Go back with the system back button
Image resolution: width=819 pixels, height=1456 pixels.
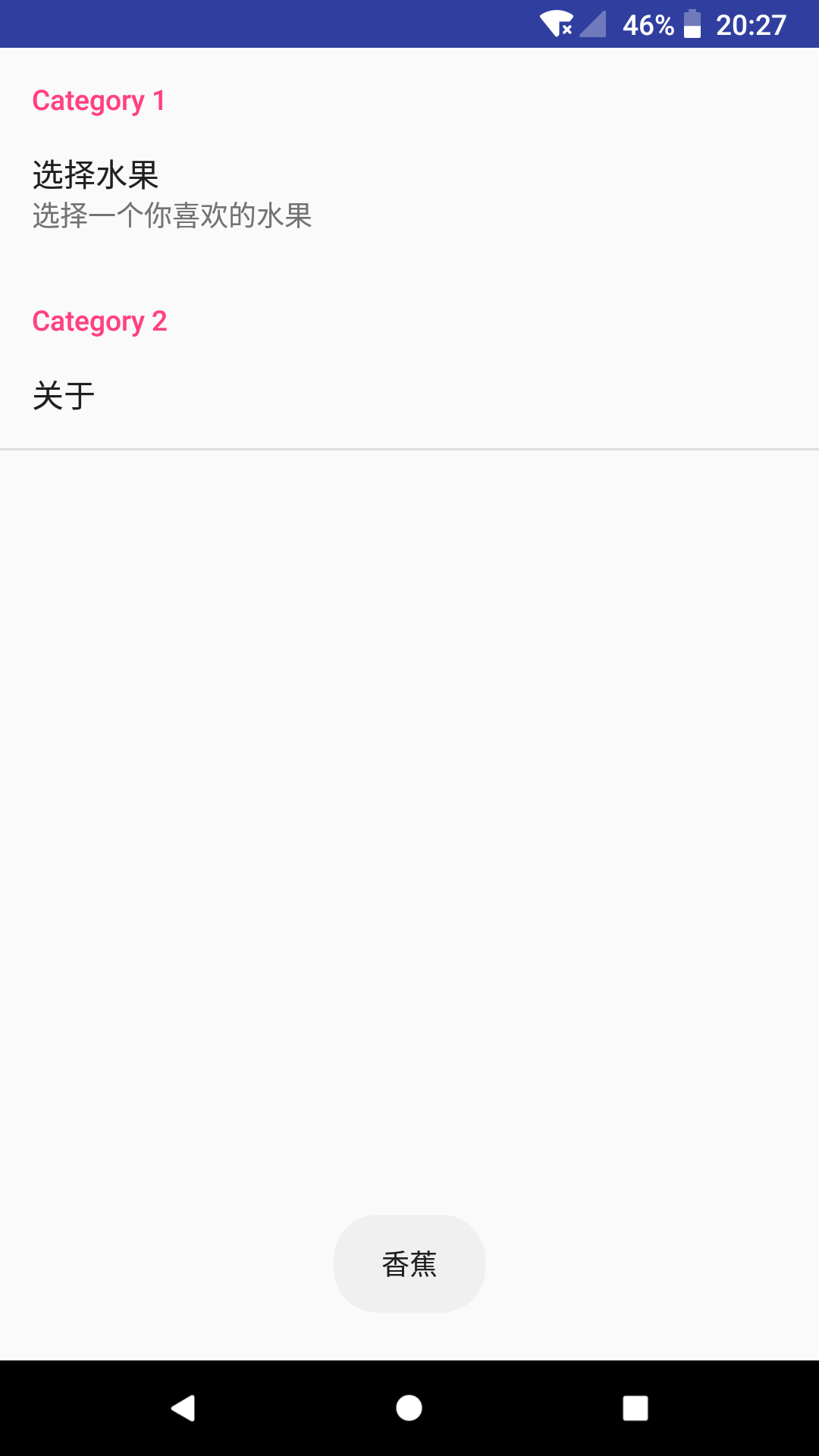183,1408
